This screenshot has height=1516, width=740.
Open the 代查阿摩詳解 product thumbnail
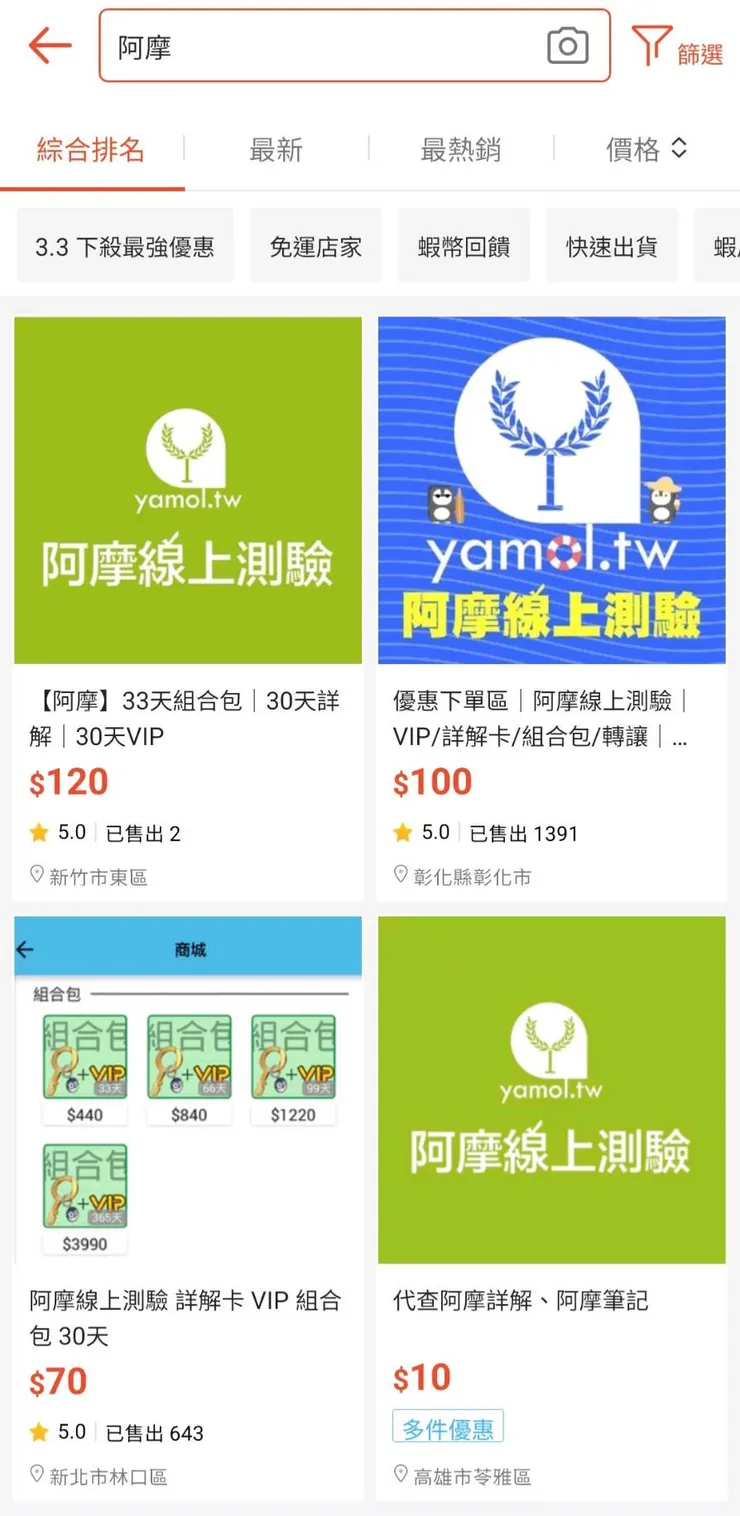coord(551,1089)
